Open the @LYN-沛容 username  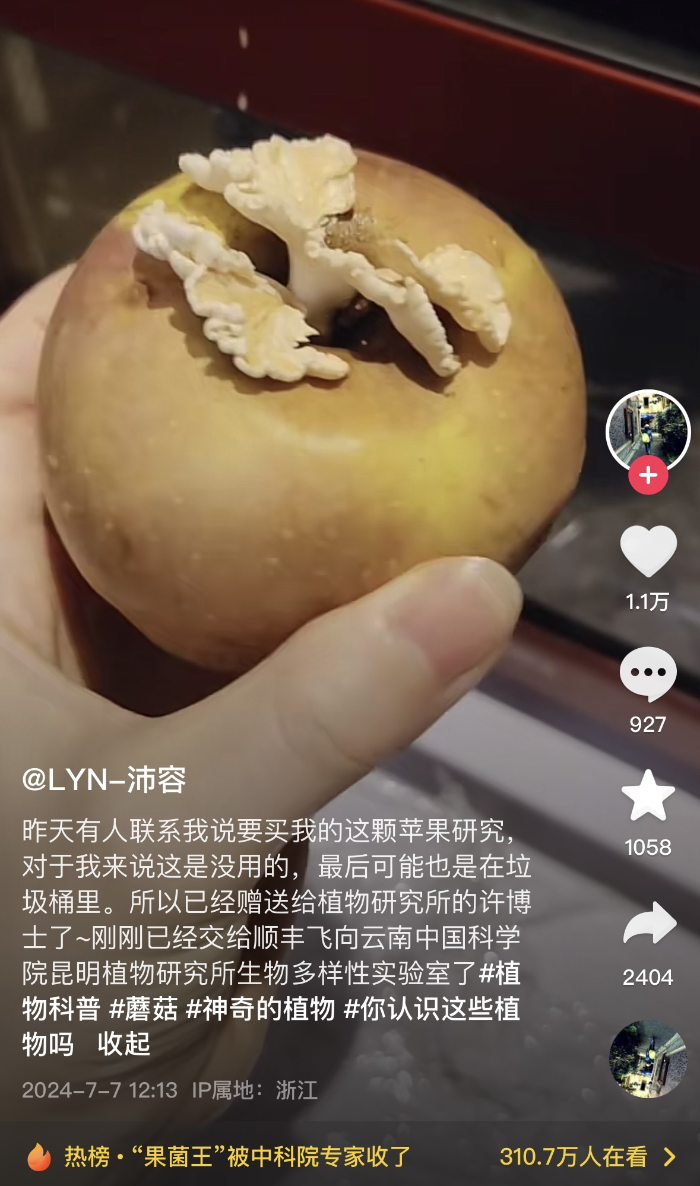pyautogui.click(x=105, y=780)
